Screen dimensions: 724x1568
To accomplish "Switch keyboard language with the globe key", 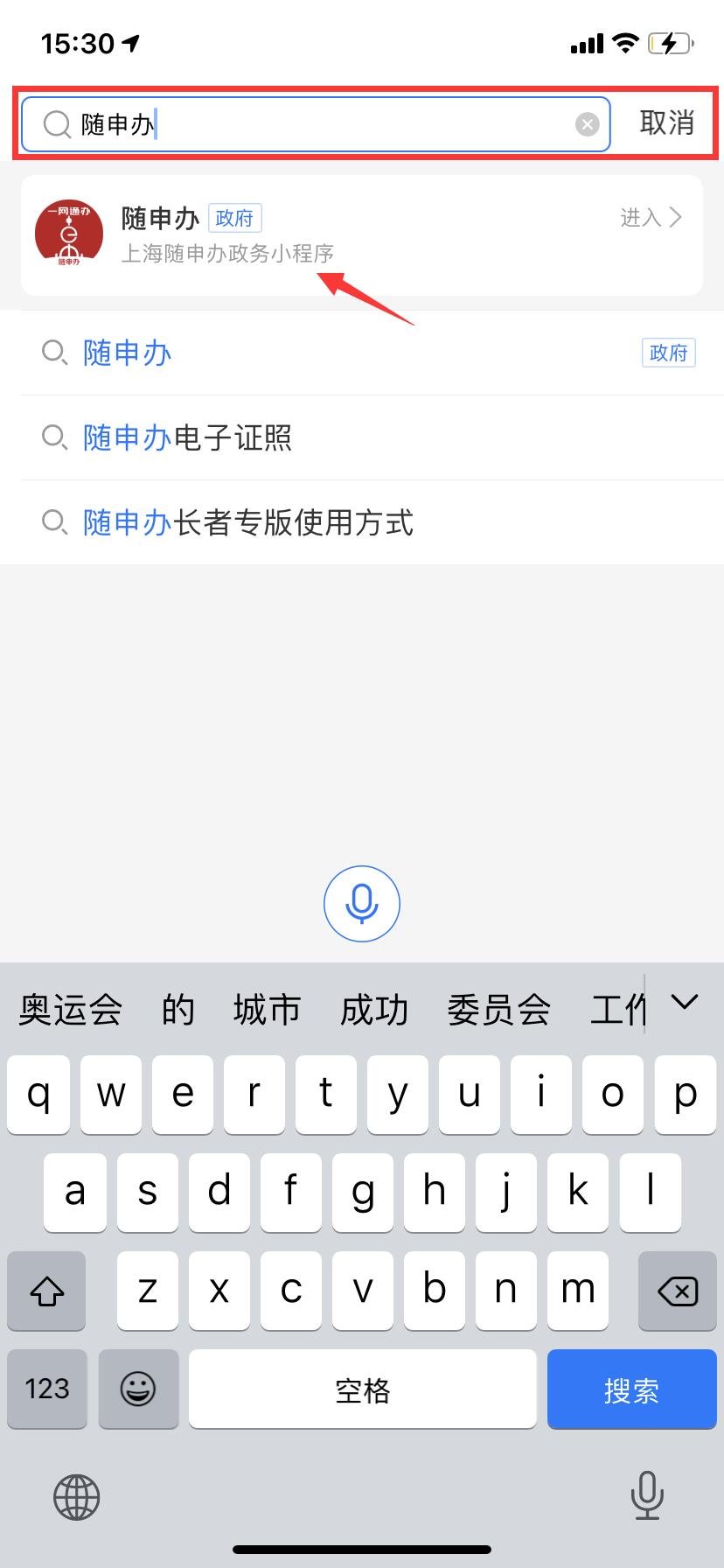I will click(x=77, y=1497).
